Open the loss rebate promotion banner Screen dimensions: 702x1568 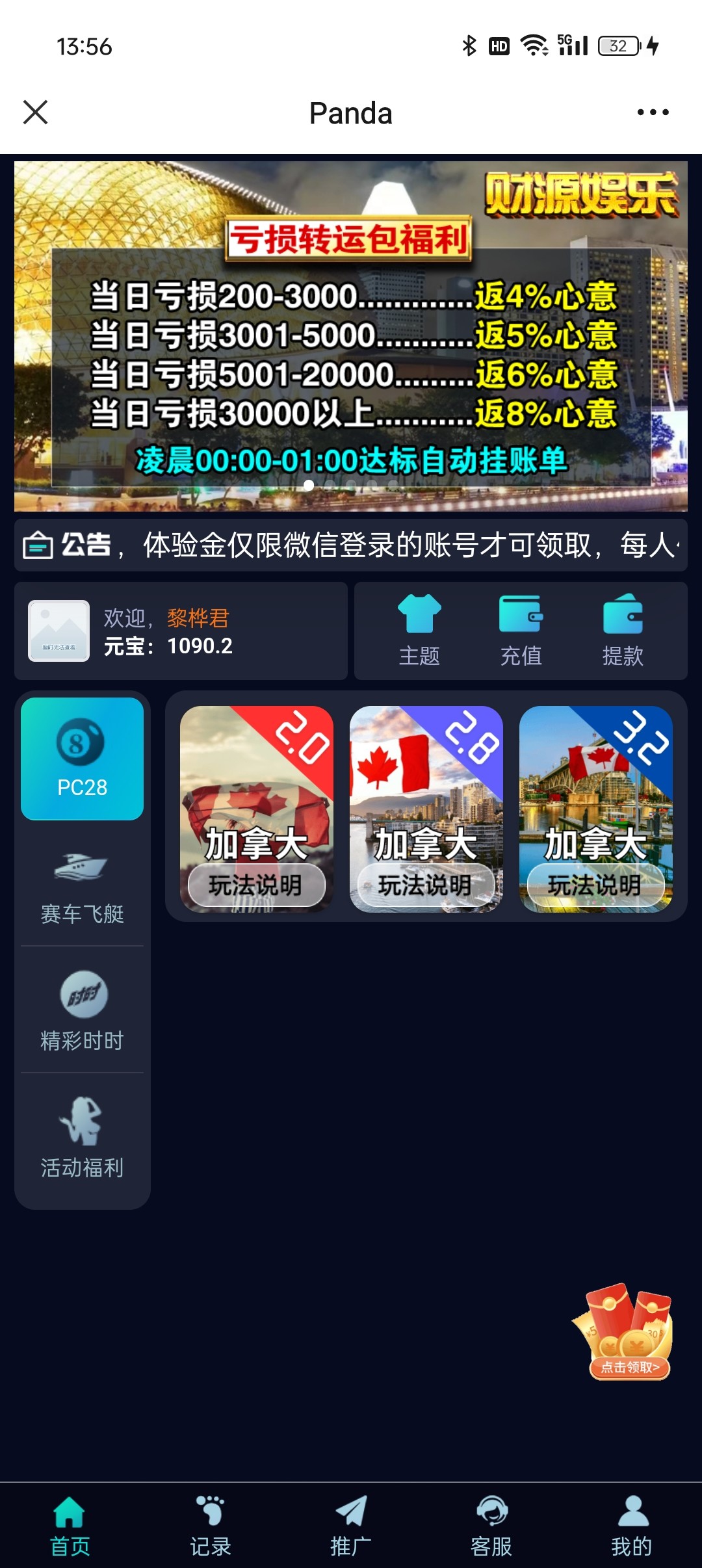(x=351, y=335)
